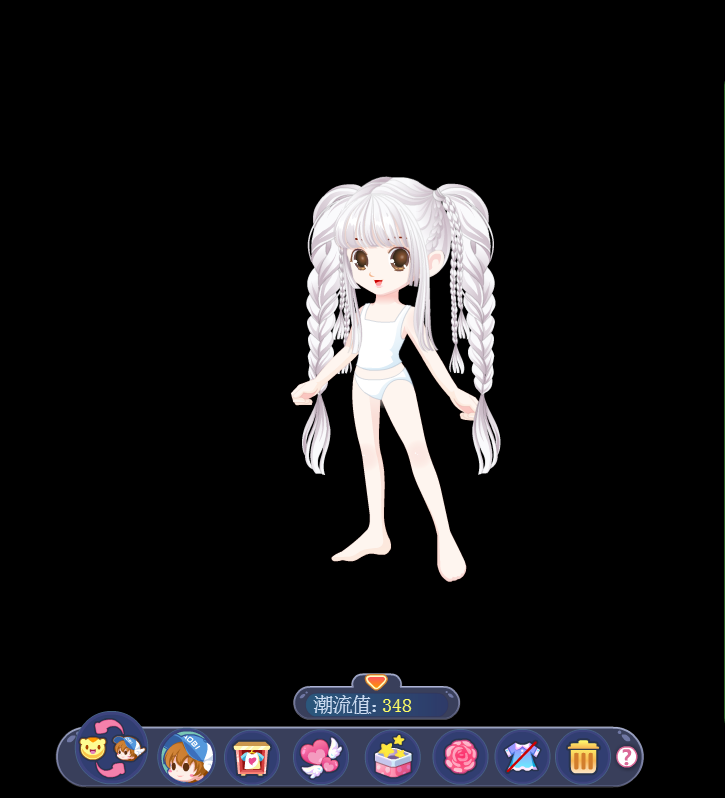Open the wardrobe closet icon
This screenshot has height=799, width=725.
click(252, 758)
